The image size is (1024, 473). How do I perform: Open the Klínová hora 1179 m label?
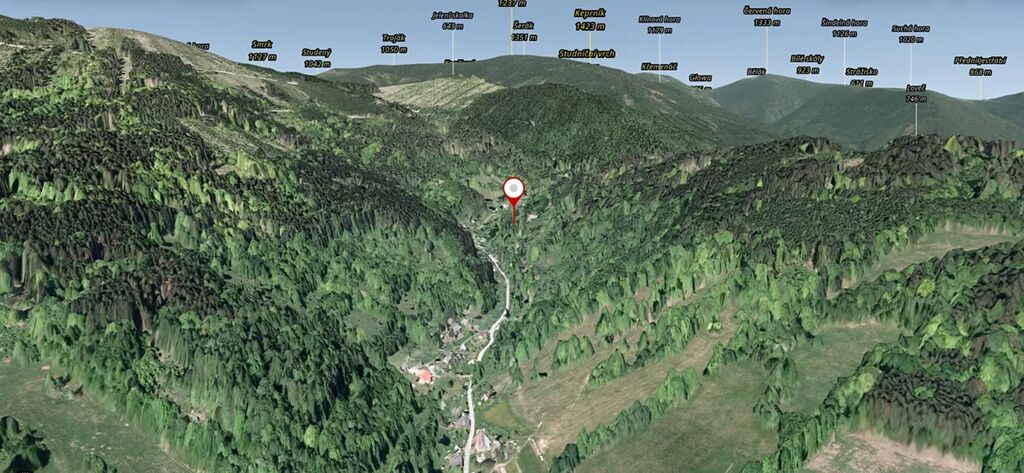pos(658,25)
